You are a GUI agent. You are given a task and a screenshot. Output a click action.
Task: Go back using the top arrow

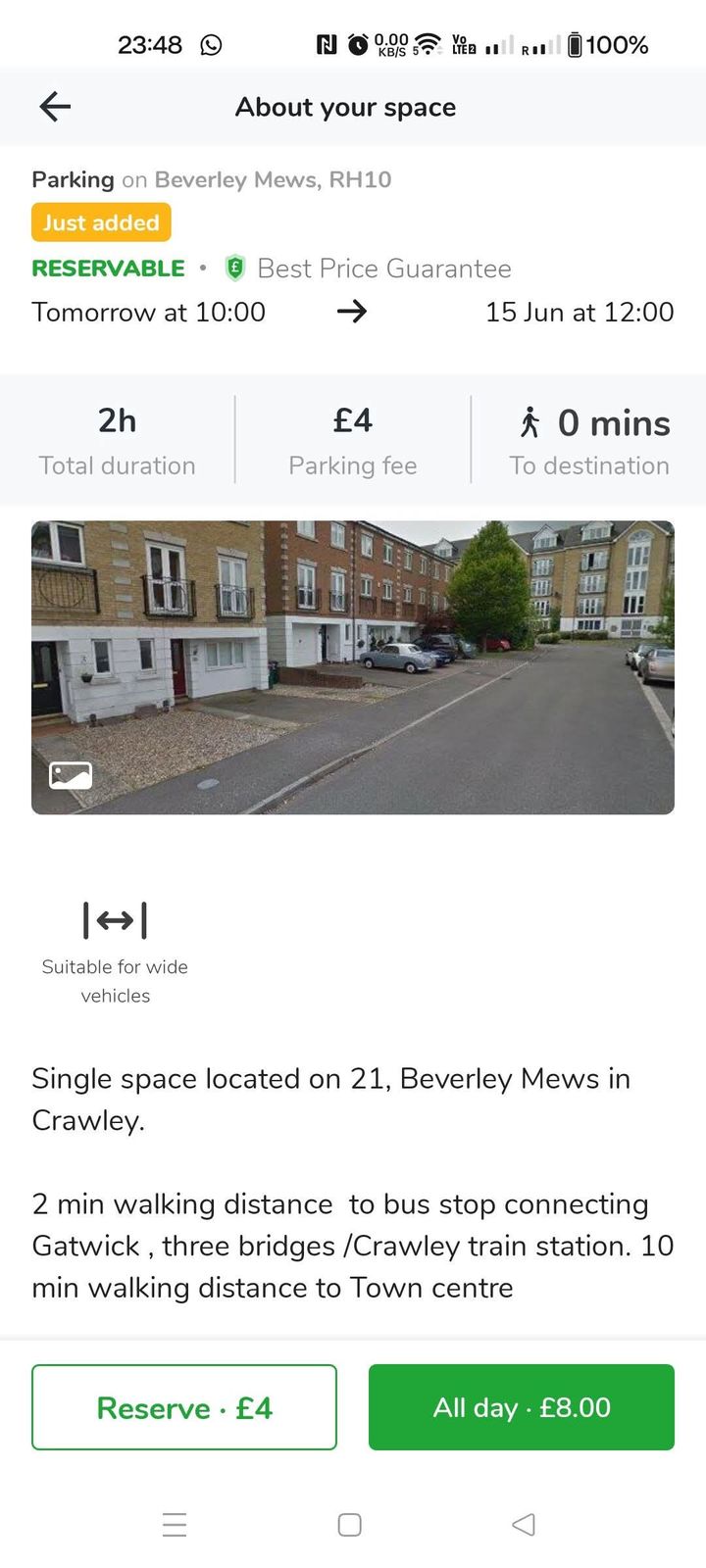[55, 107]
